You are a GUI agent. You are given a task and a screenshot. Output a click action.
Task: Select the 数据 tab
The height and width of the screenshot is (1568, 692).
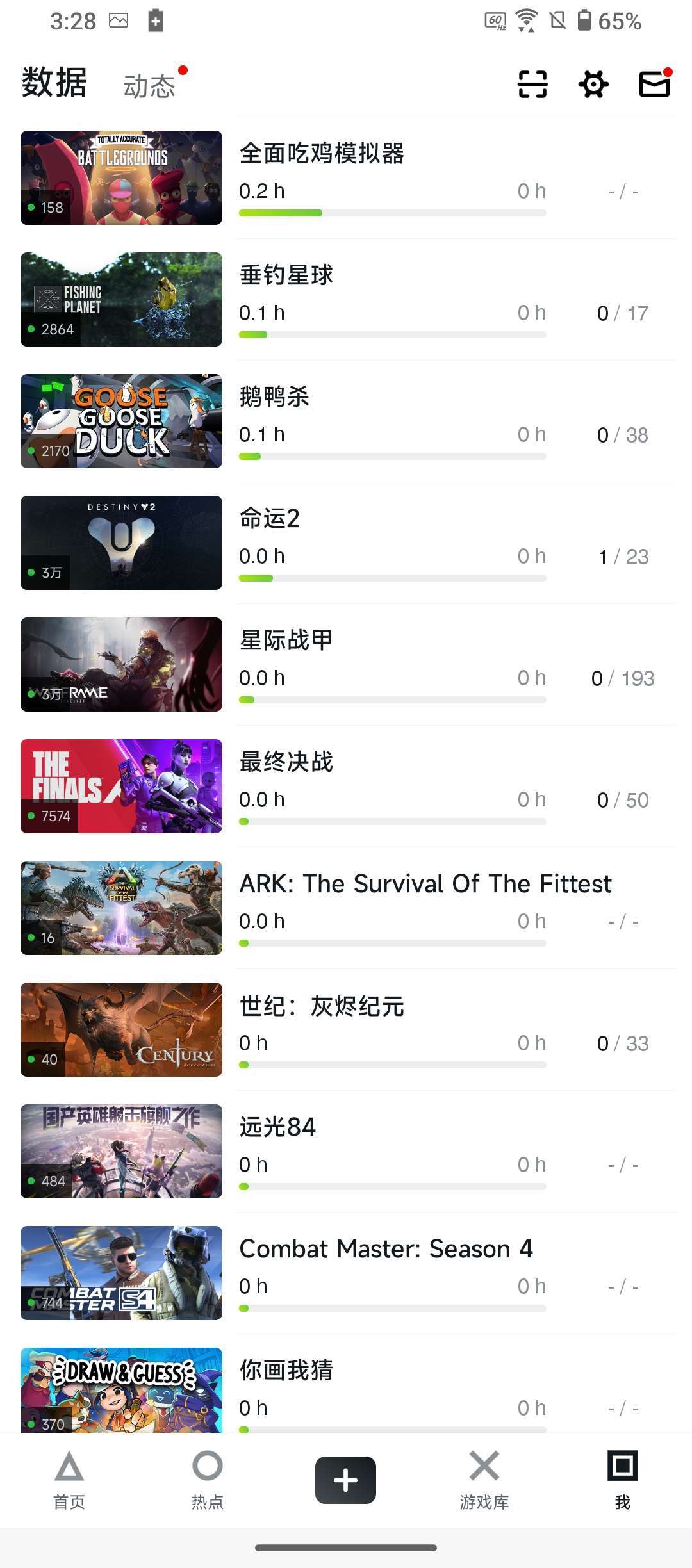[x=54, y=83]
